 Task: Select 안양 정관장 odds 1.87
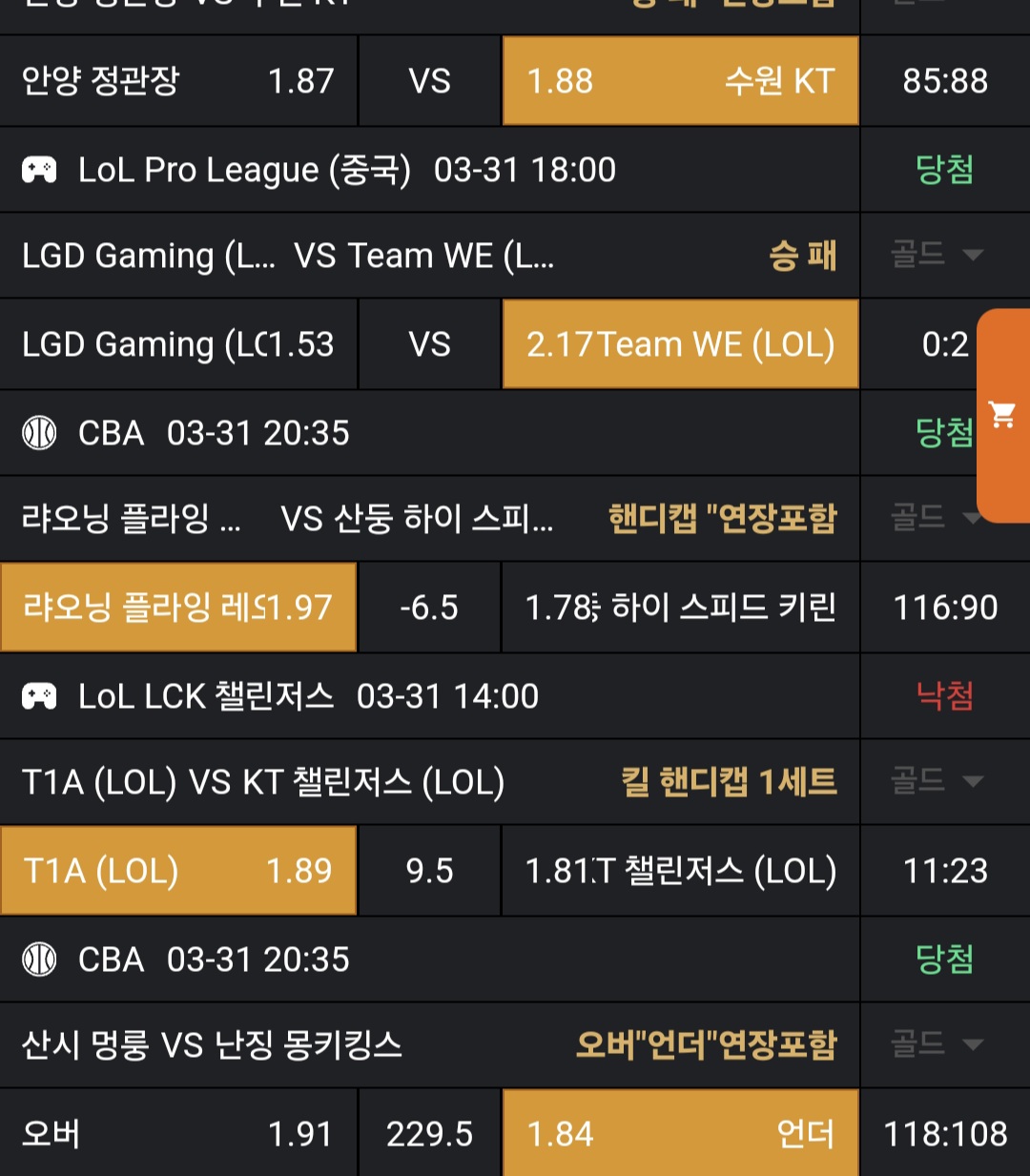[178, 81]
